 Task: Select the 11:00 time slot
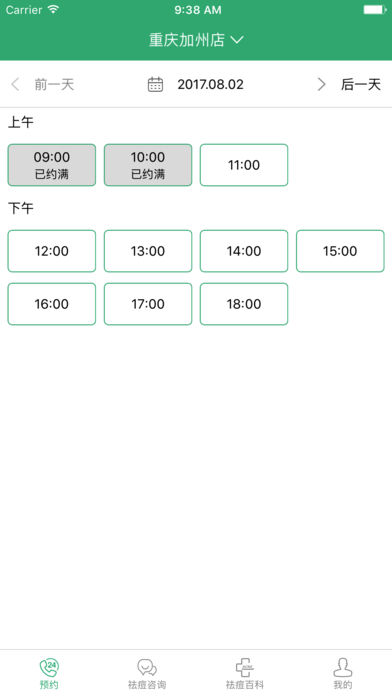pos(244,165)
